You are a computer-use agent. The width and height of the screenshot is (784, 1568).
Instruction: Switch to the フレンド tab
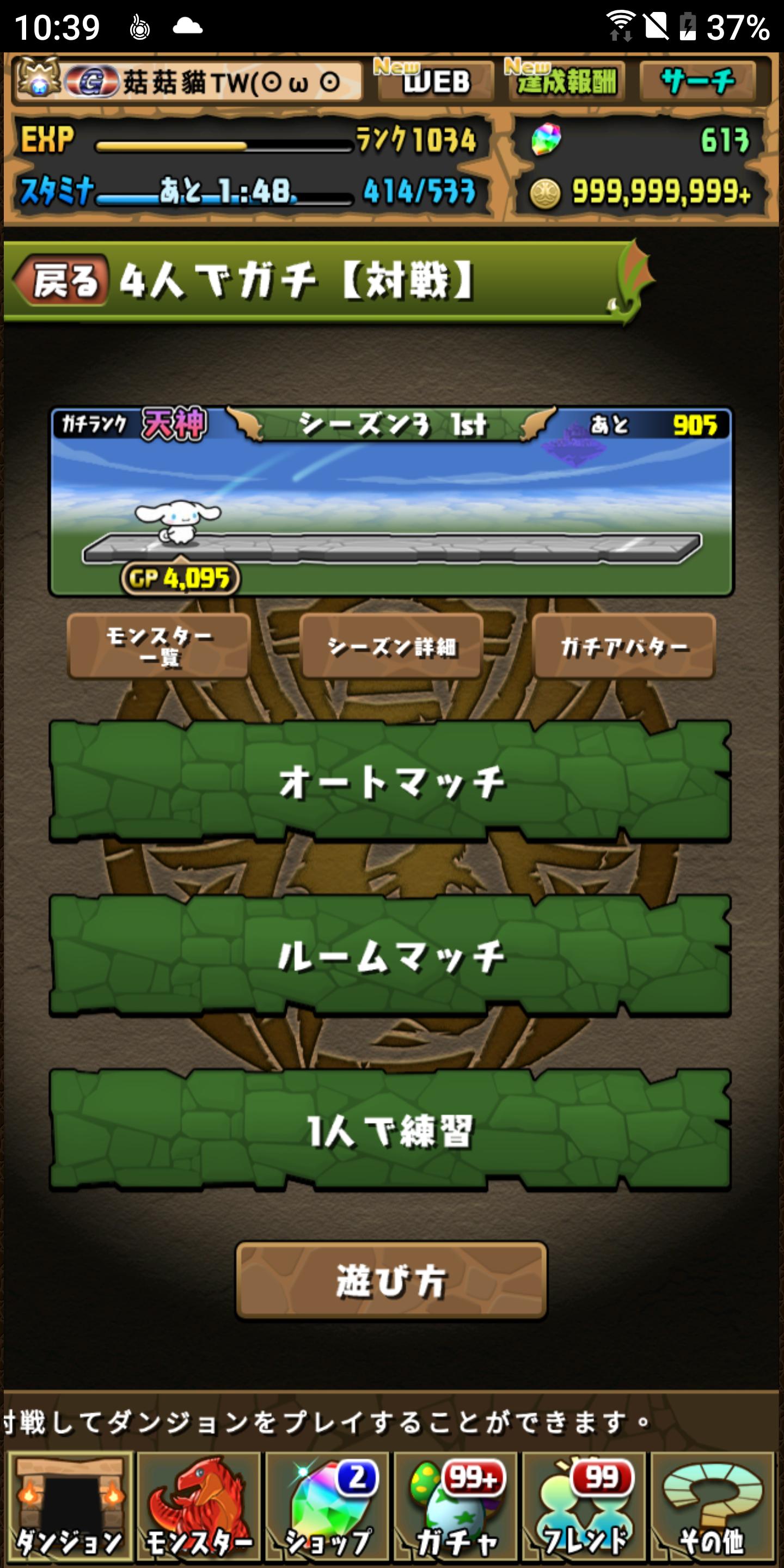[x=584, y=1506]
